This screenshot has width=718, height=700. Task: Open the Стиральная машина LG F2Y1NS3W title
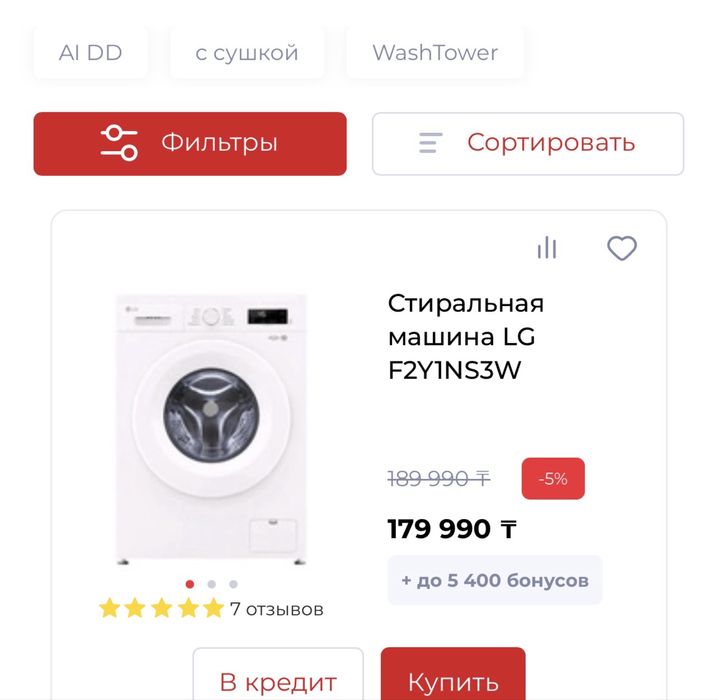466,337
